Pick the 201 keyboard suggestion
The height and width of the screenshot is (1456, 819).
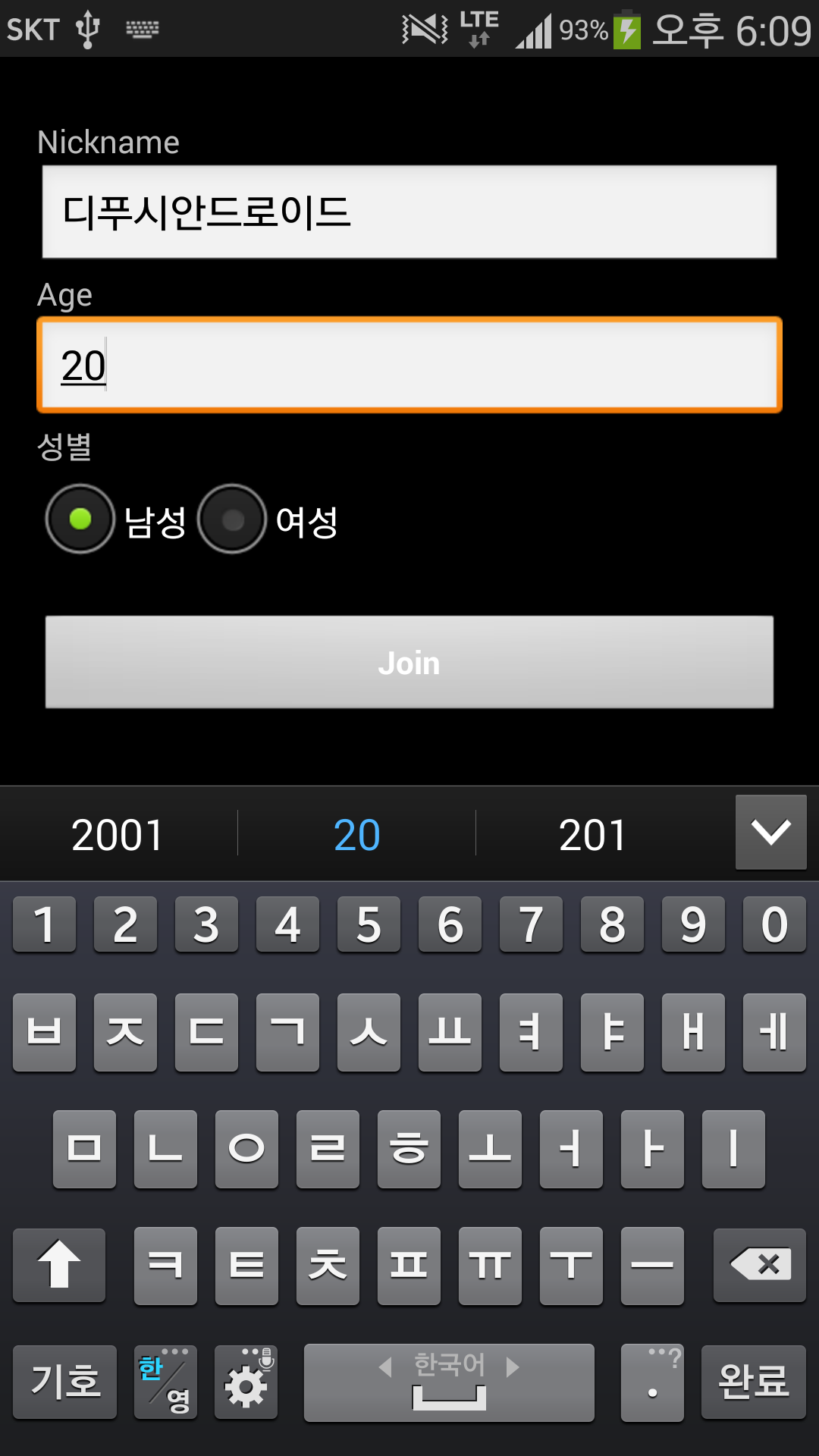[592, 835]
